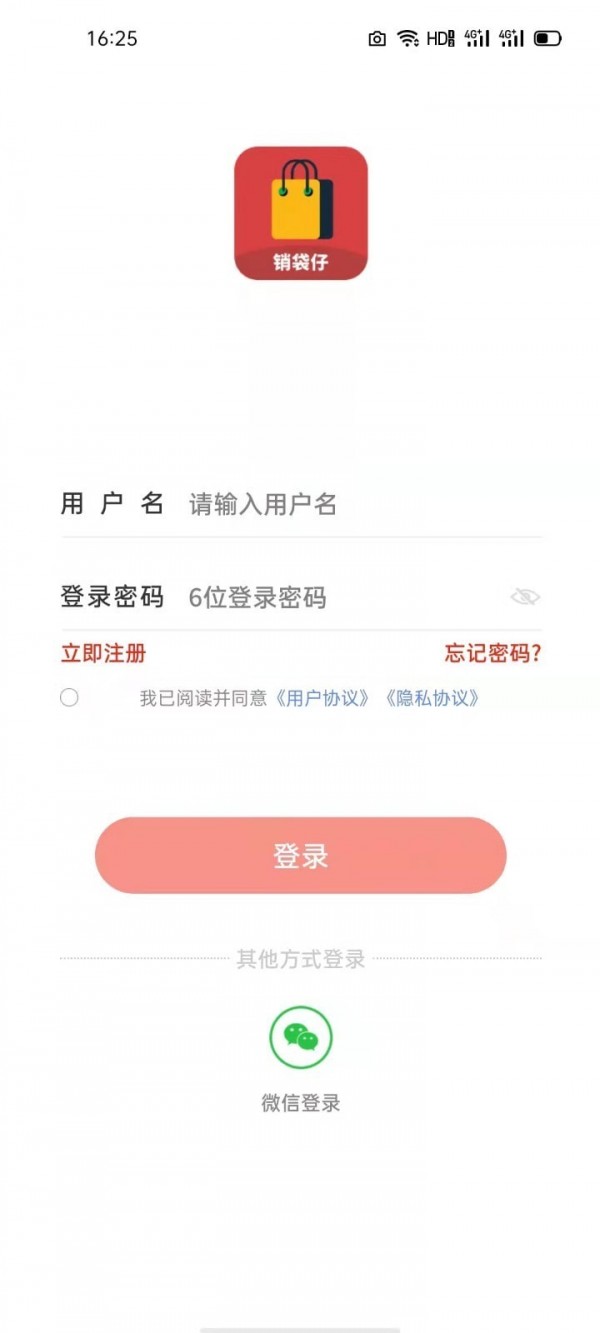Check the agreement consent circle

click(x=69, y=698)
